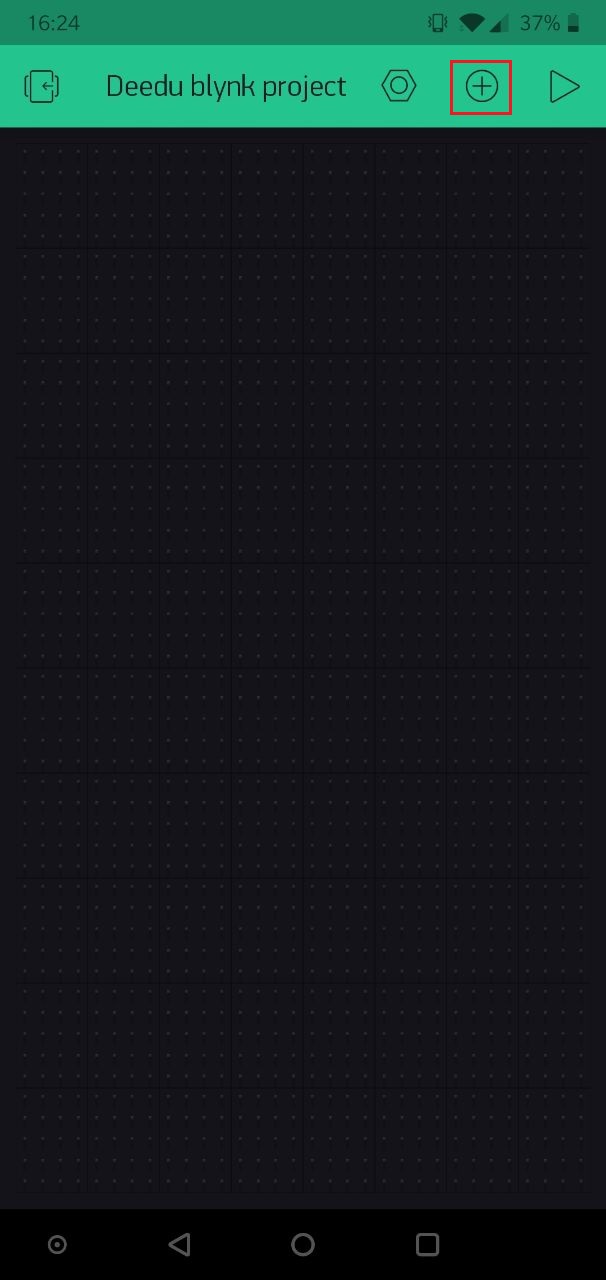Open project settings nut icon
The image size is (606, 1280).
click(398, 87)
